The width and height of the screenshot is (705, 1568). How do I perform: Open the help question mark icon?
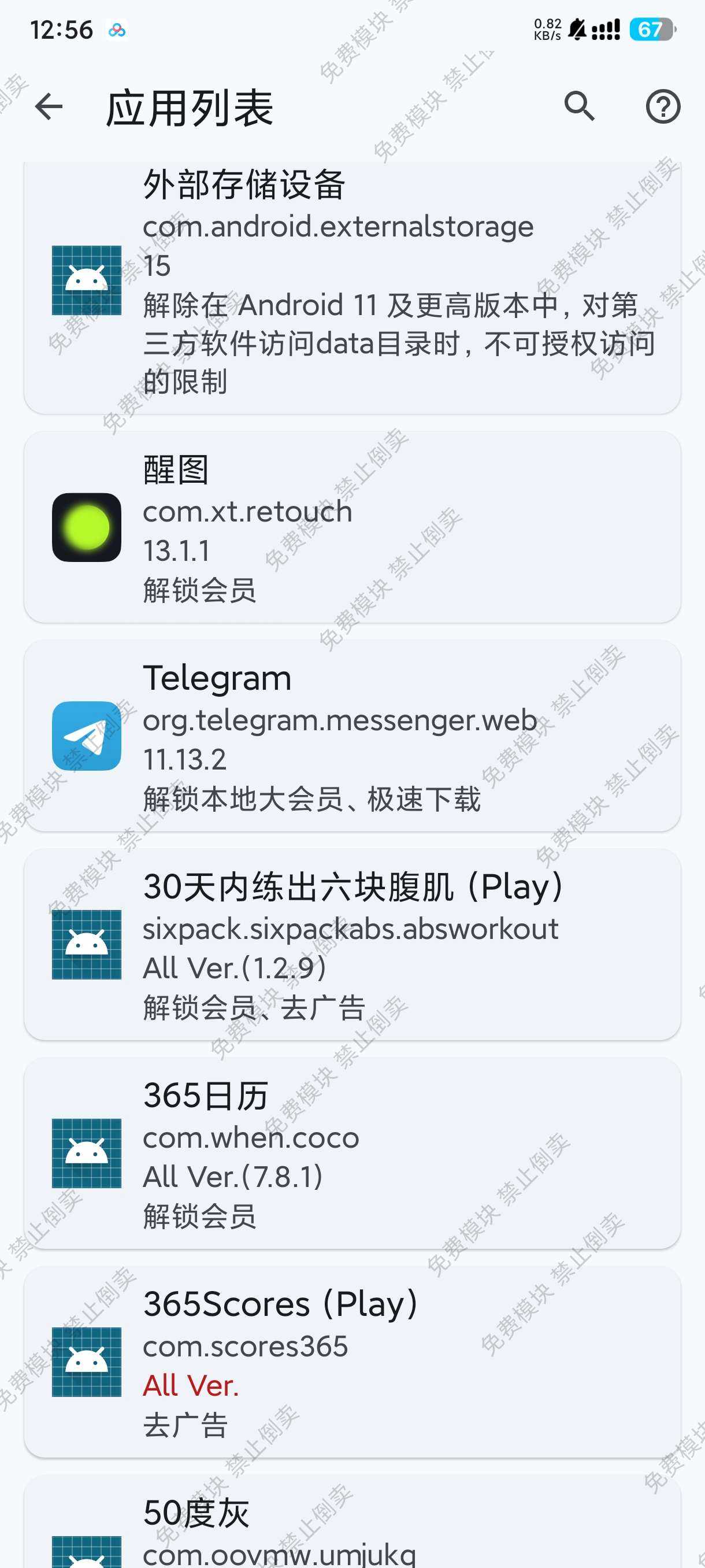(x=662, y=107)
